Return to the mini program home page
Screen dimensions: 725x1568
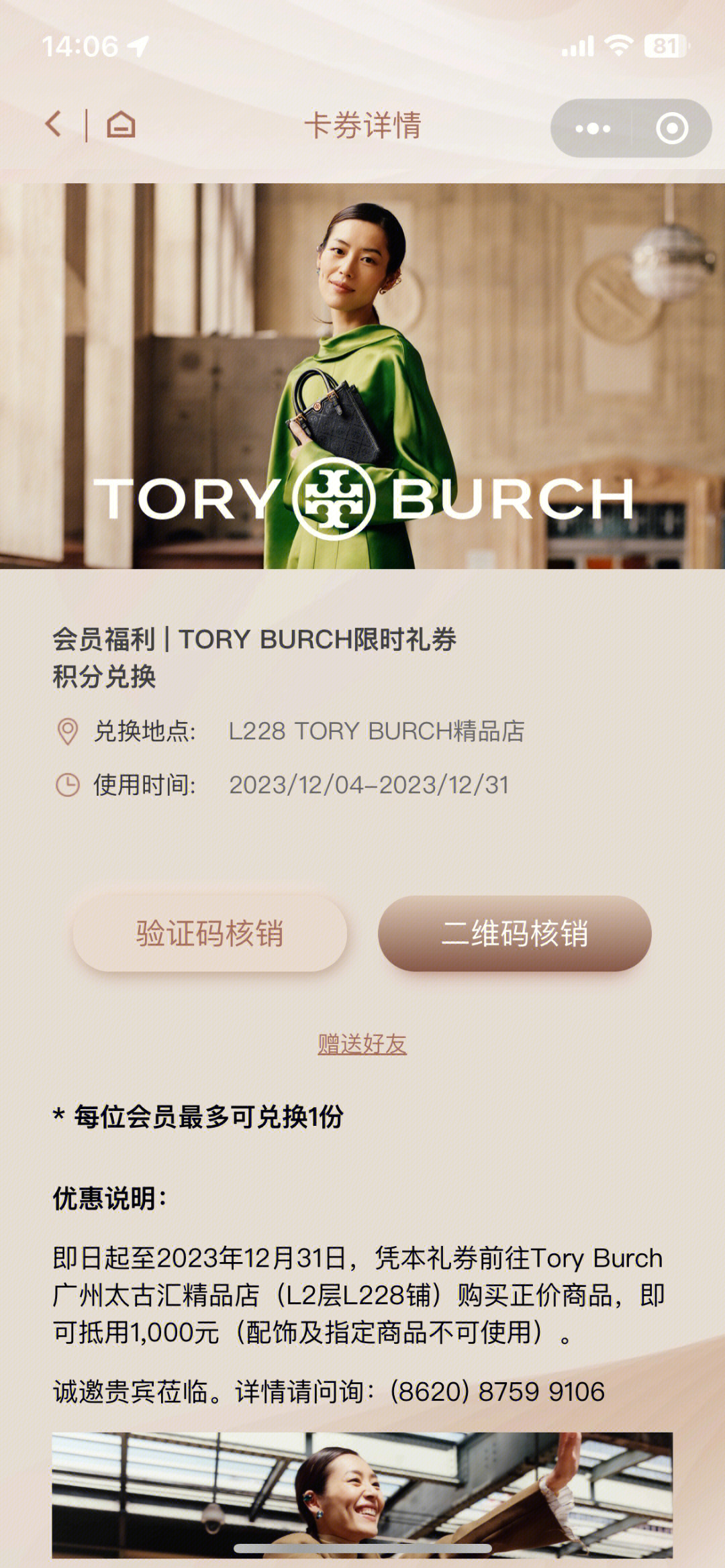pyautogui.click(x=121, y=125)
